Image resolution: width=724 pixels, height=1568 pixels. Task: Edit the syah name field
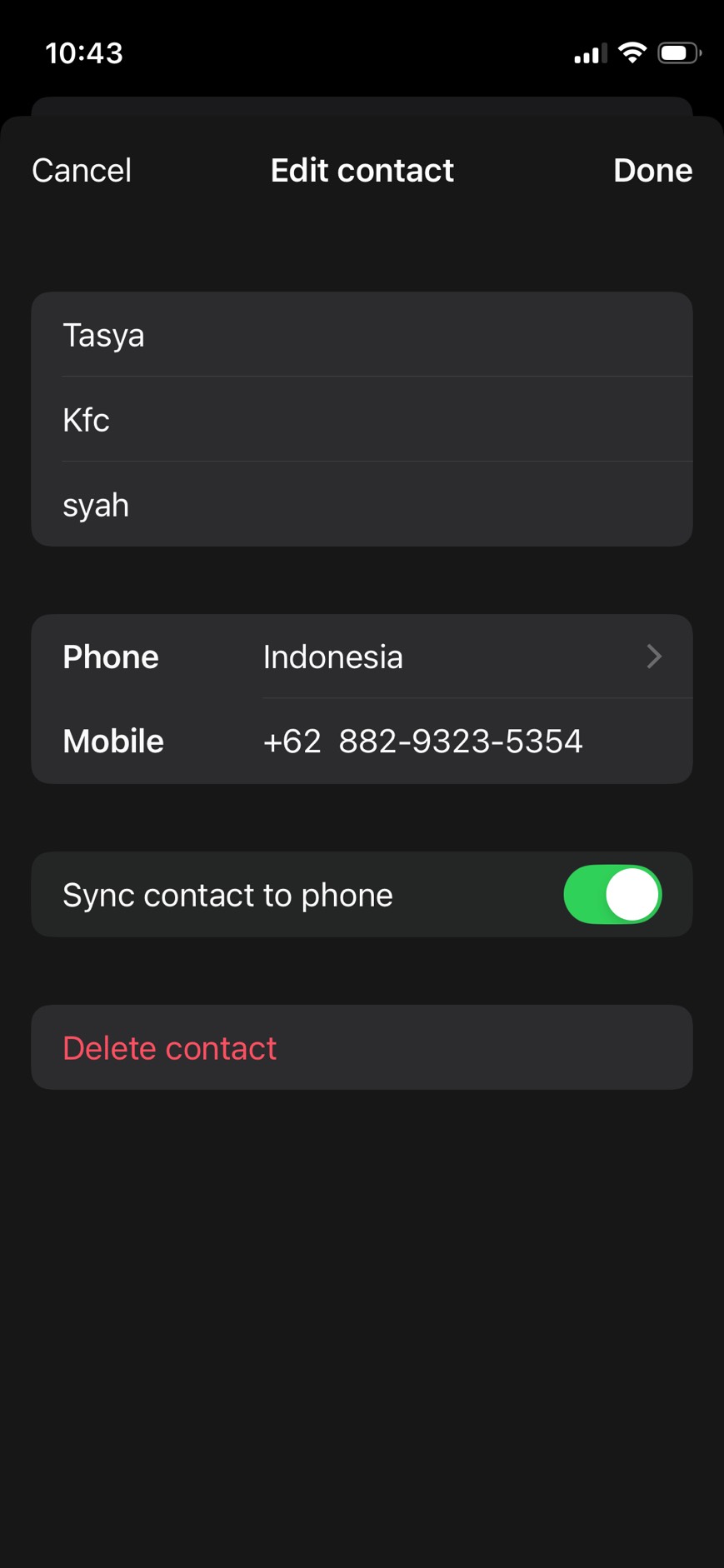(x=362, y=505)
